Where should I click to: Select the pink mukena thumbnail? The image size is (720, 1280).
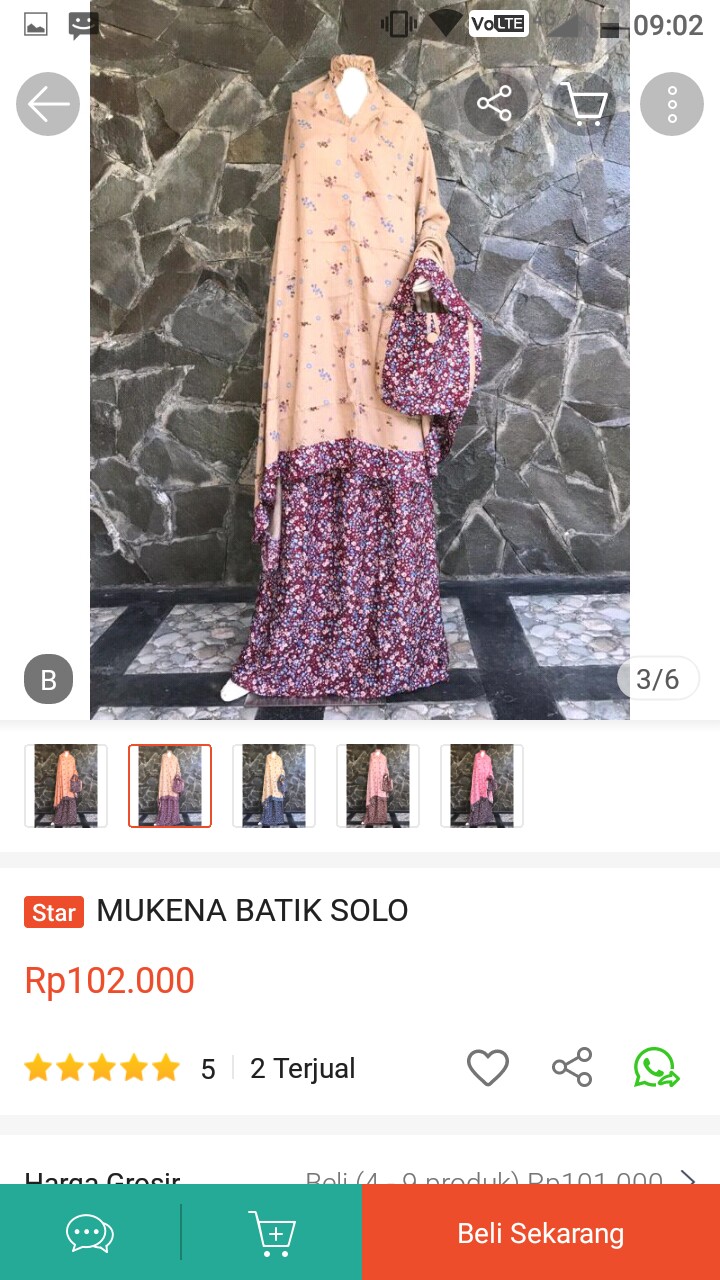tap(481, 786)
